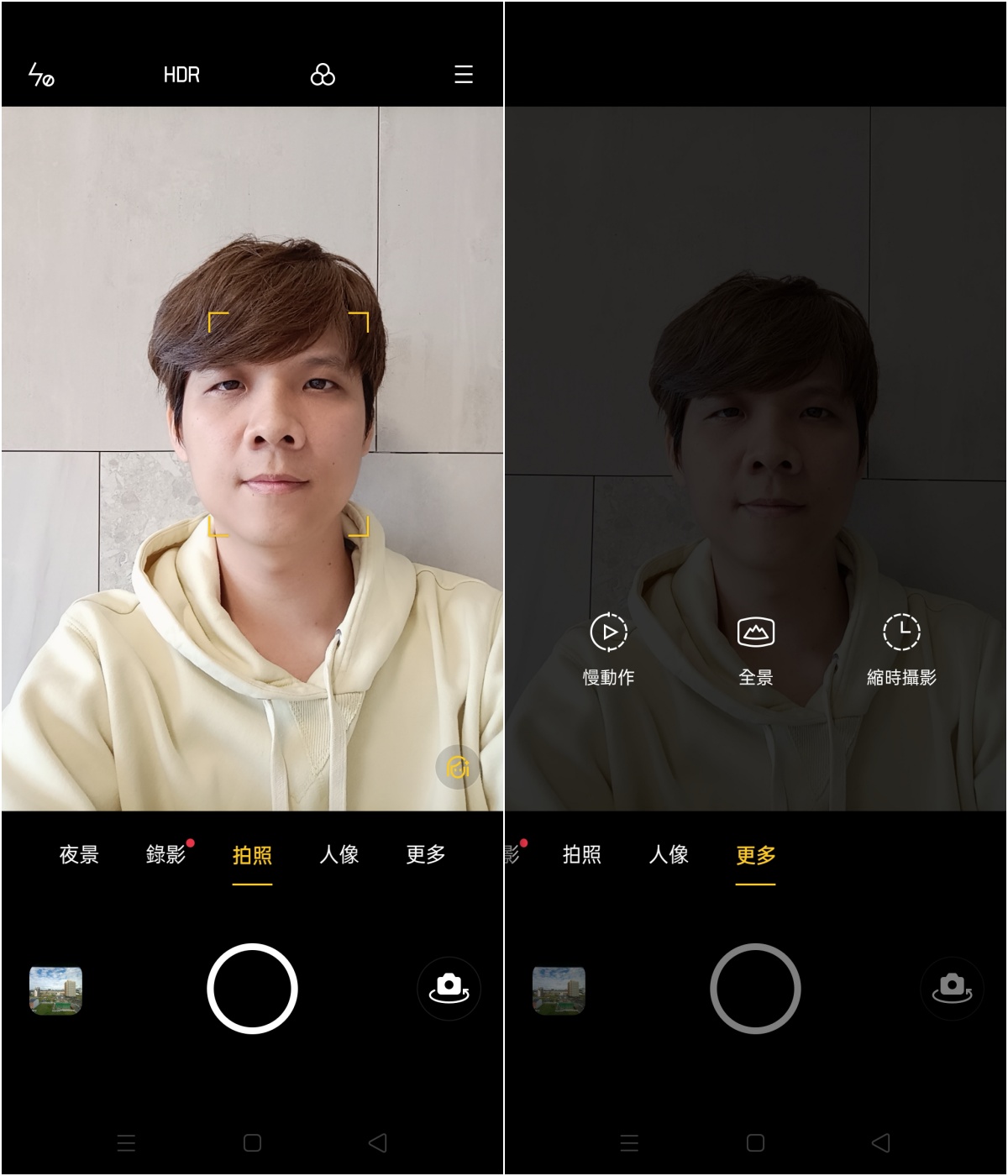Open the camera settings hamburger menu
The image size is (1008, 1176).
(x=464, y=75)
